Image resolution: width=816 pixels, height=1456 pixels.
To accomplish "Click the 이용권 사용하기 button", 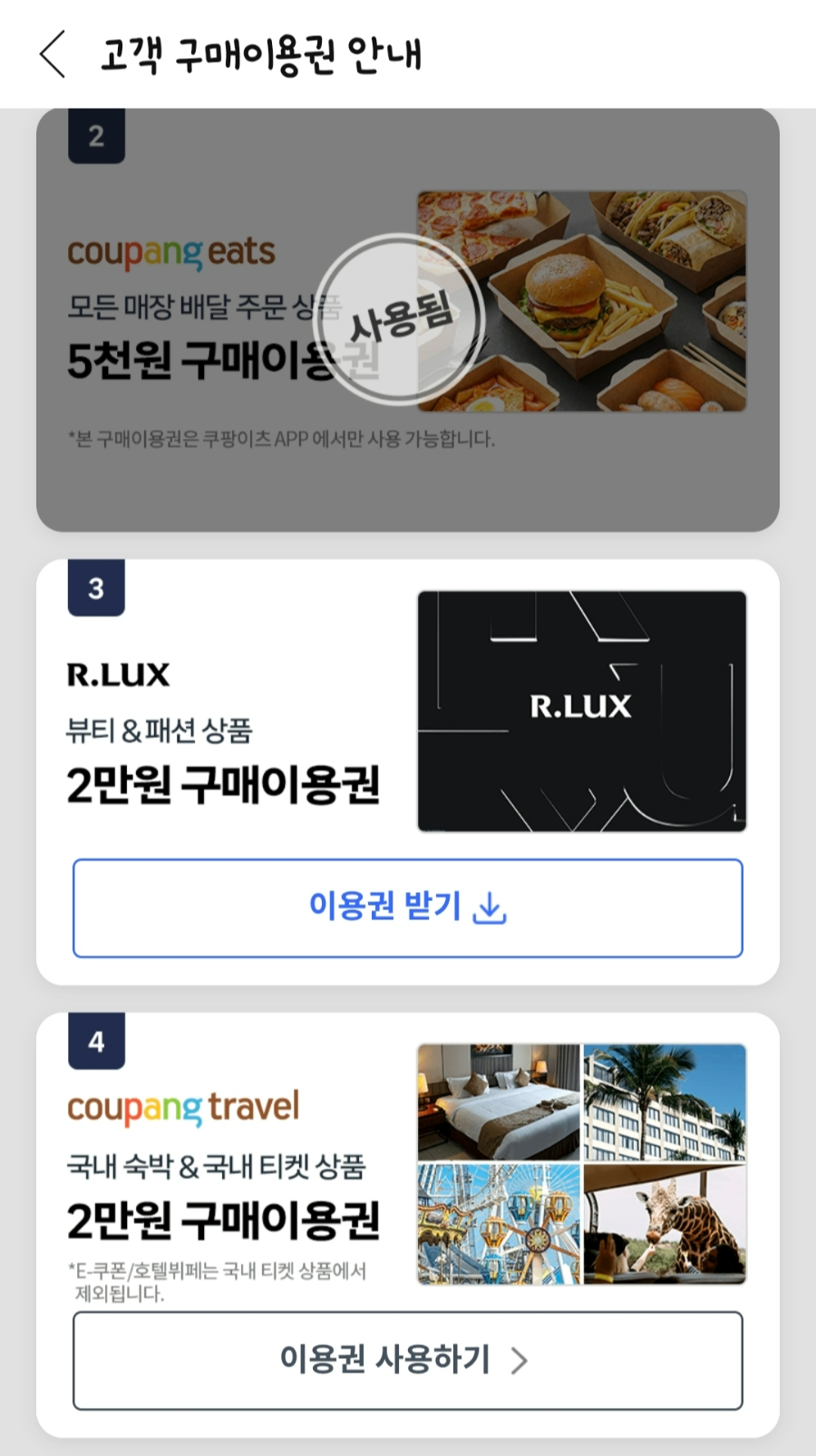I will click(408, 1360).
